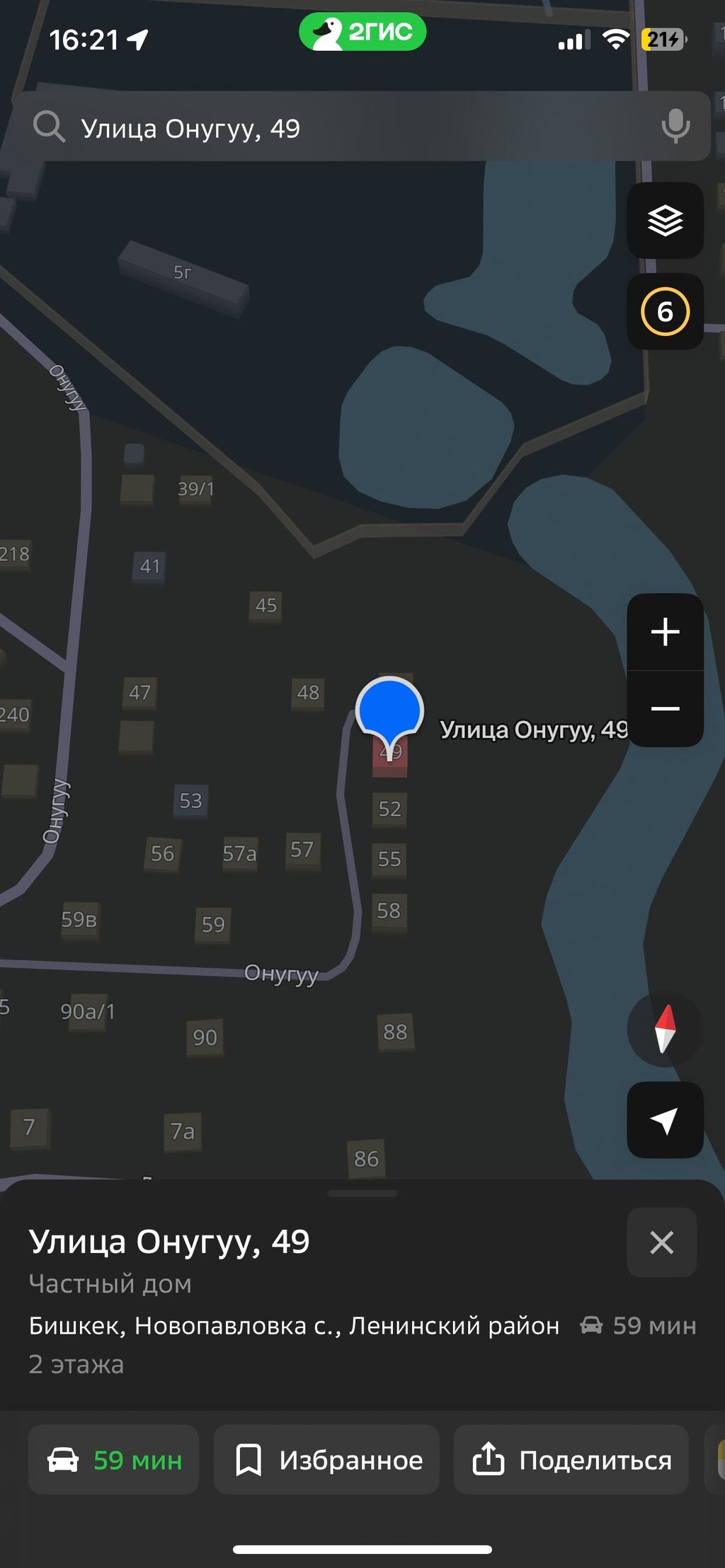
Task: Add this address to Избранное
Action: click(x=326, y=1460)
